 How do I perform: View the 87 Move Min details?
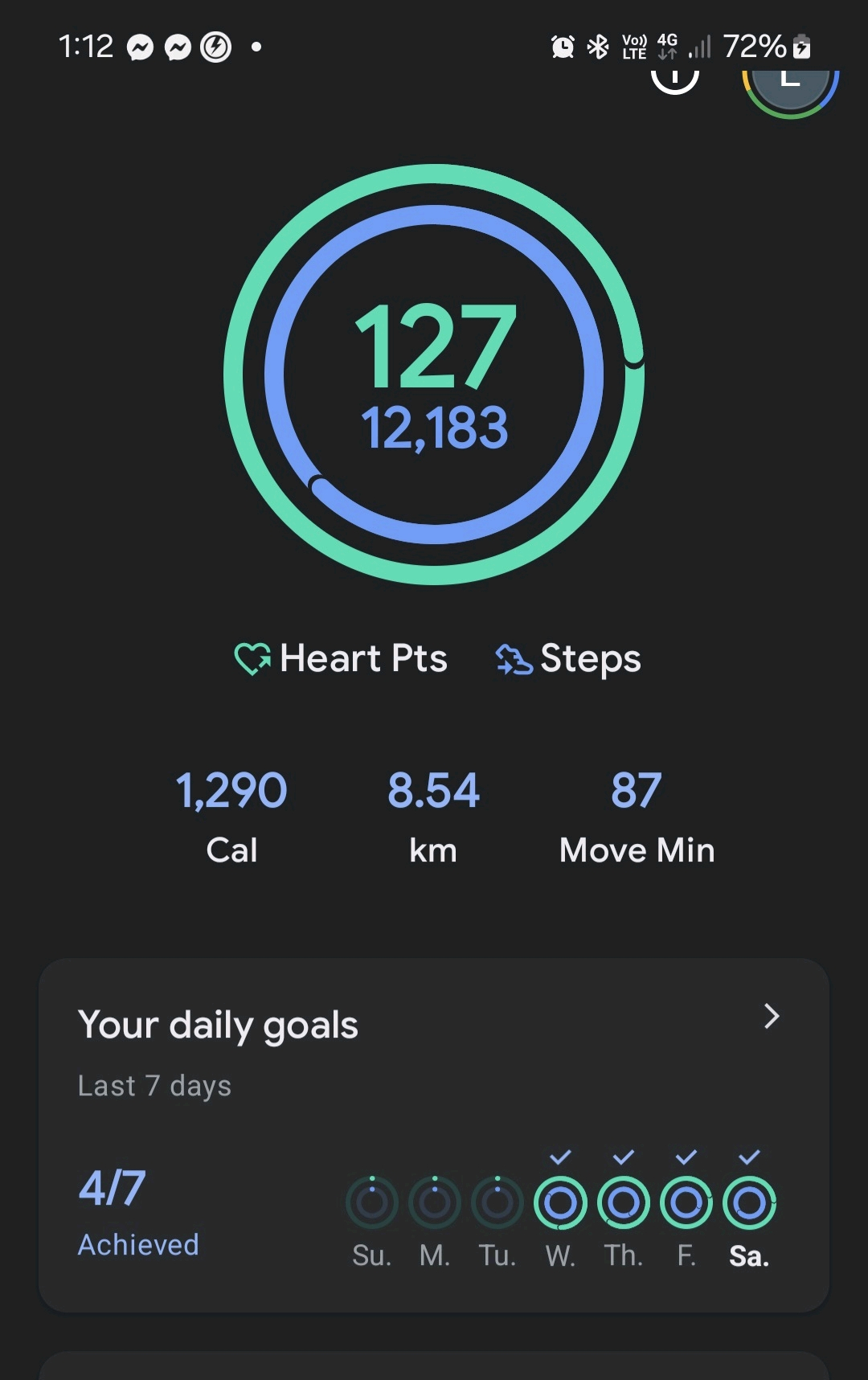(x=637, y=816)
